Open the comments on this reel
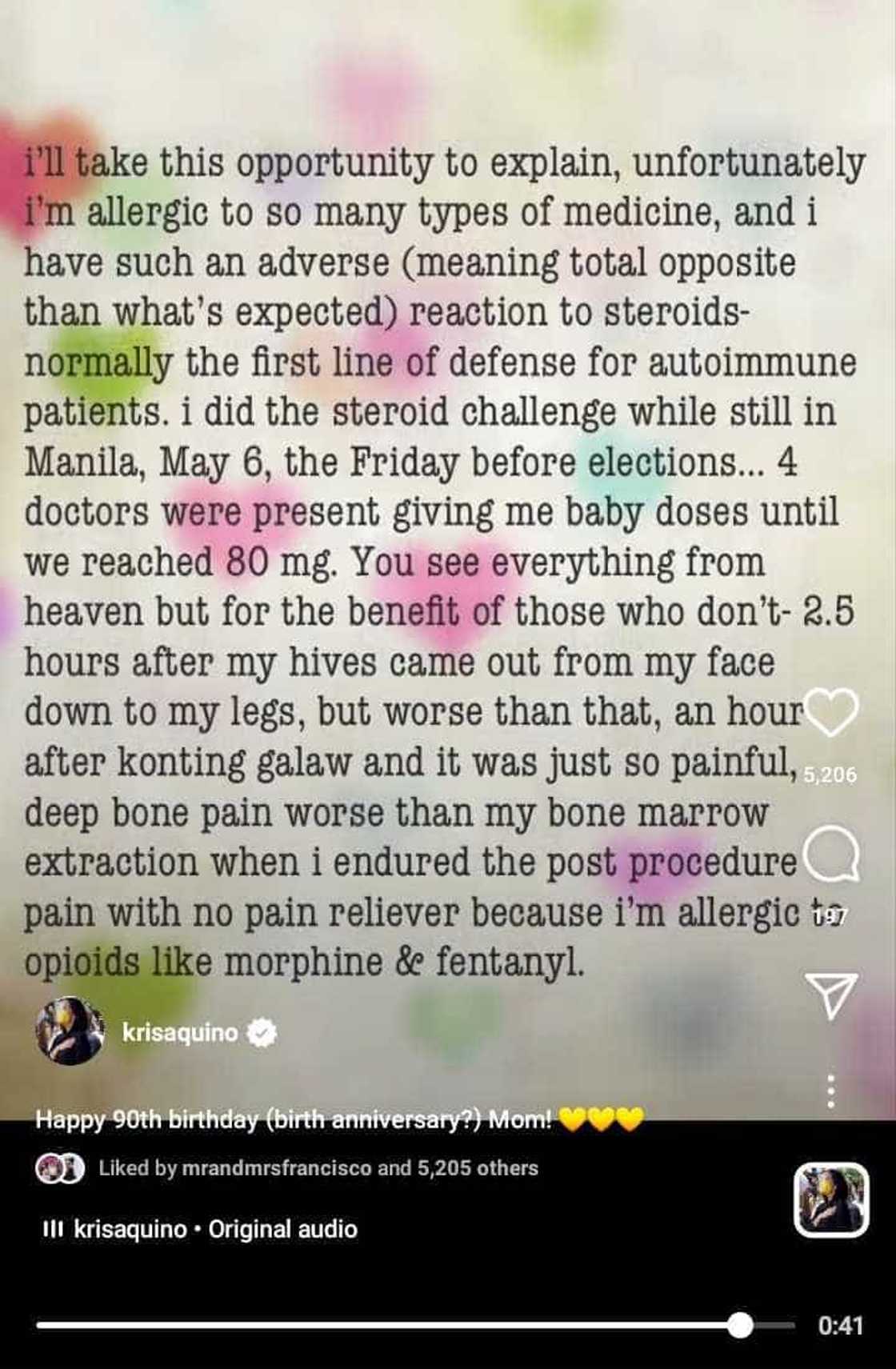 click(x=832, y=853)
